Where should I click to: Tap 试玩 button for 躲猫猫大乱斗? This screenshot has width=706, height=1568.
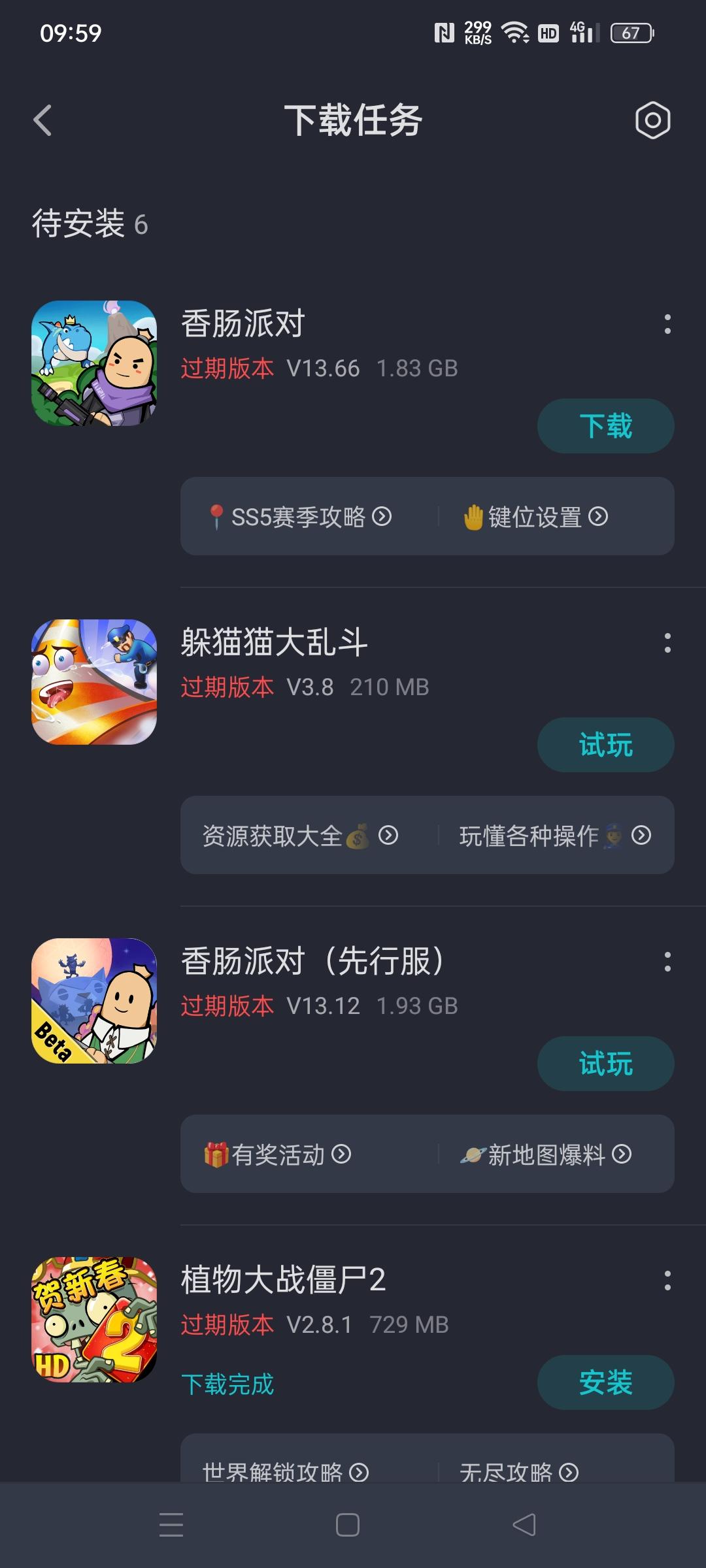click(x=605, y=745)
